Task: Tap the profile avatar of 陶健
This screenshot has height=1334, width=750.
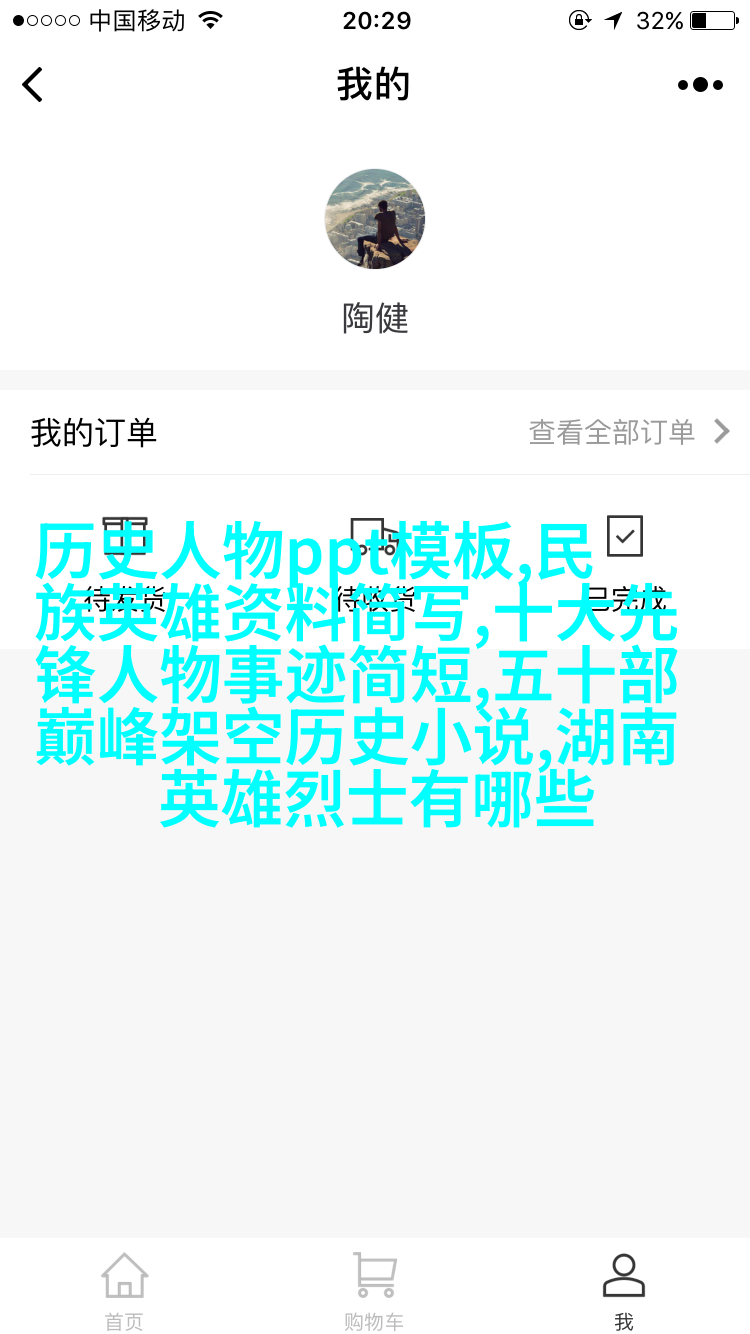Action: pyautogui.click(x=375, y=219)
